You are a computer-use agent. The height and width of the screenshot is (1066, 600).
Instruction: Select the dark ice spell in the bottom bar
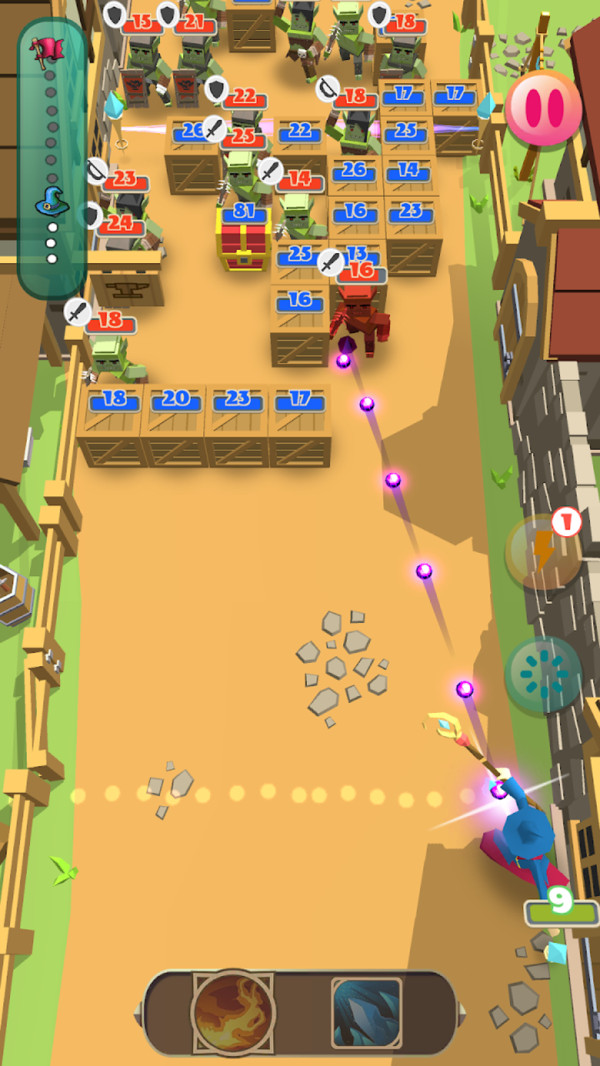366,1012
